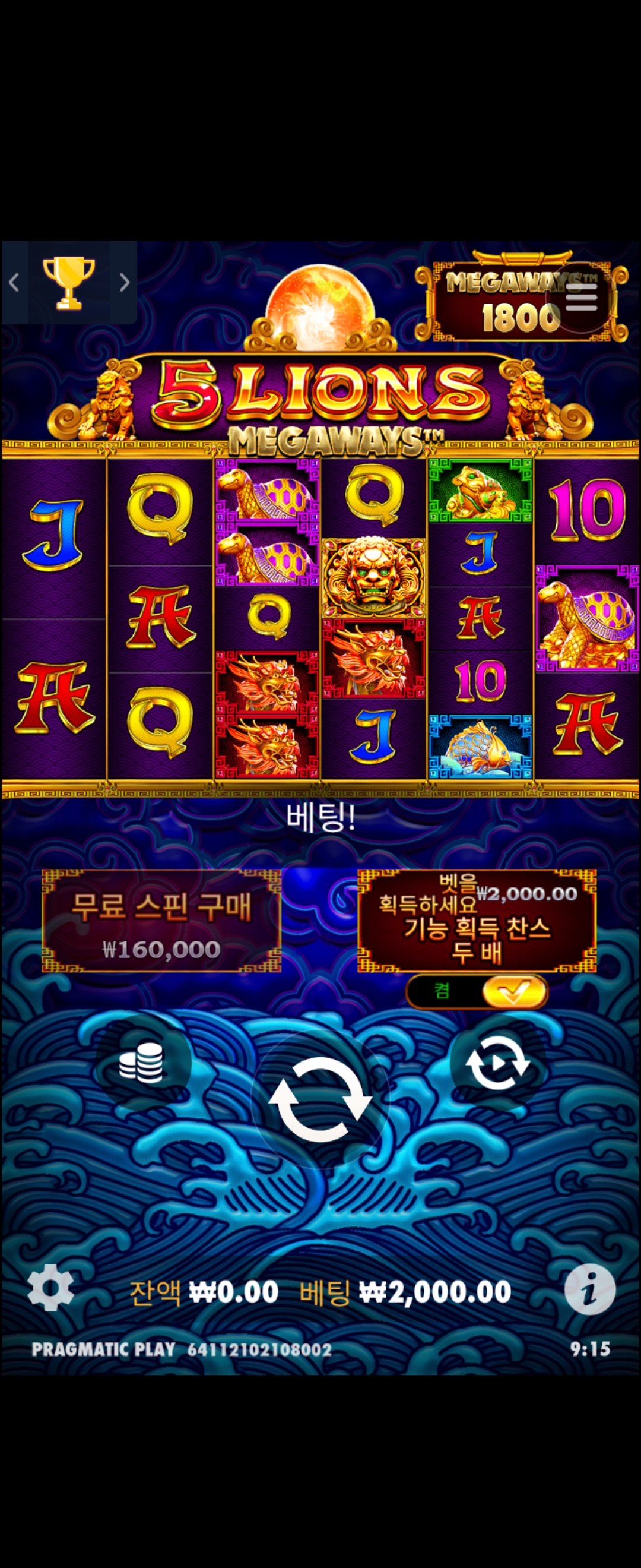Spin the reels

point(320,1099)
